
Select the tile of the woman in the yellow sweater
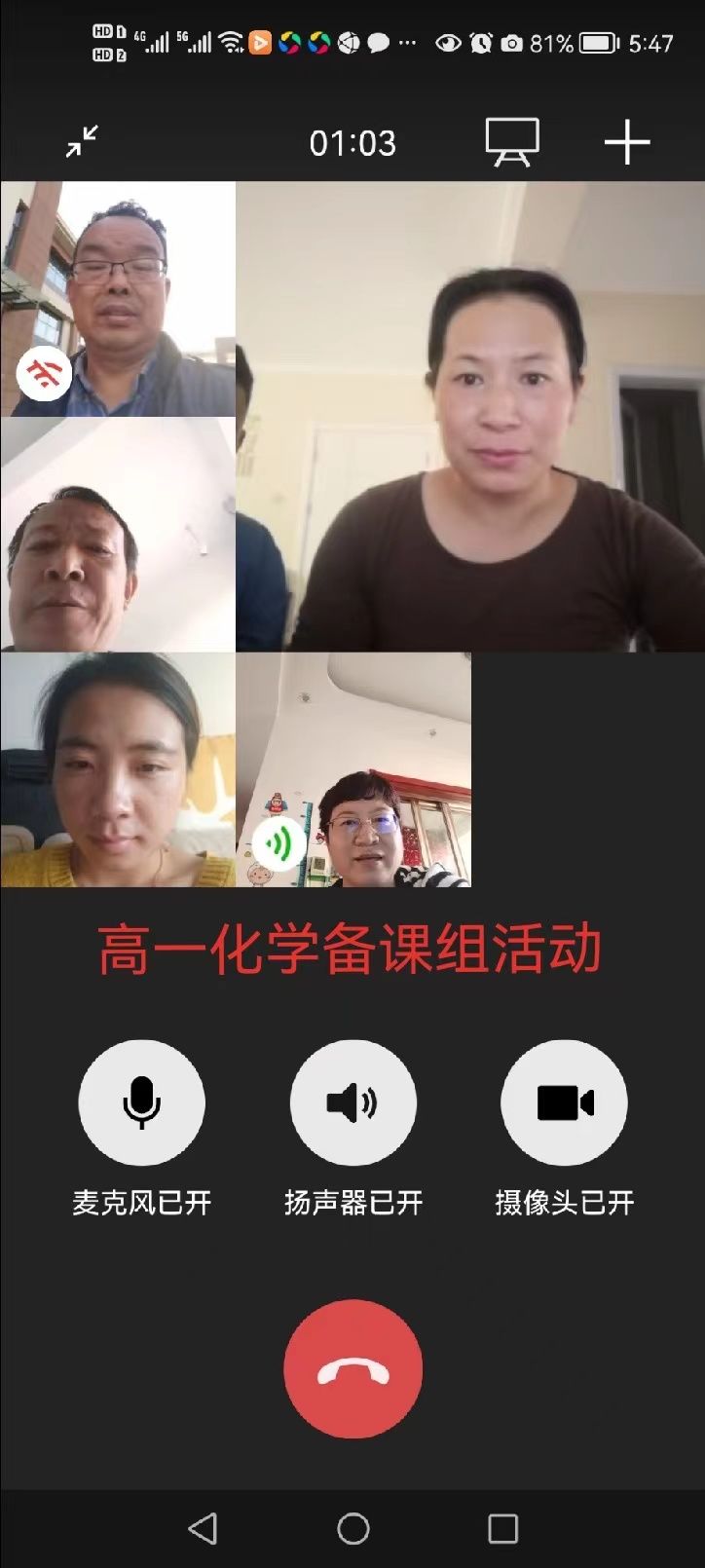(118, 769)
